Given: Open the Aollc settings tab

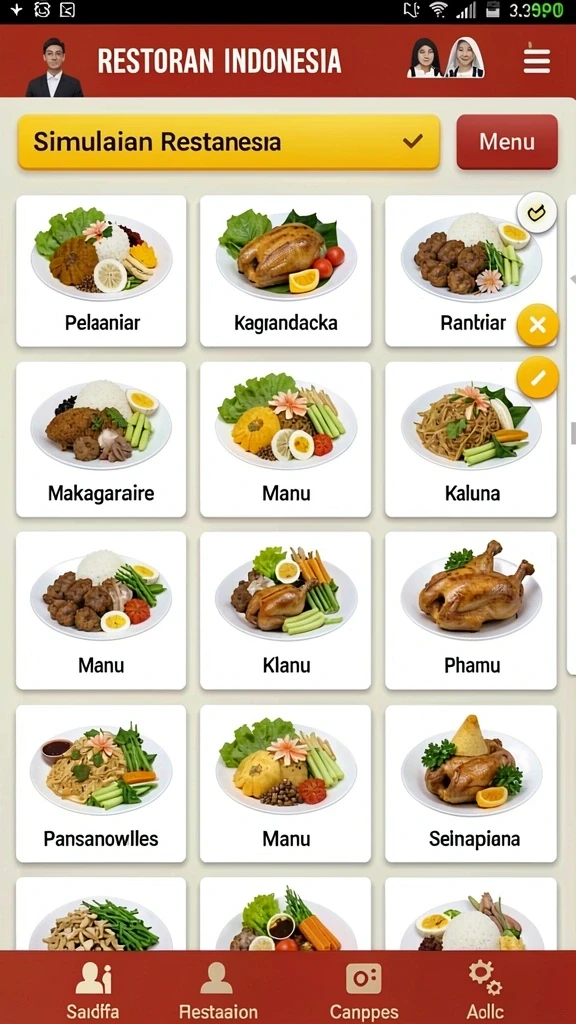Looking at the screenshot, I should 485,989.
